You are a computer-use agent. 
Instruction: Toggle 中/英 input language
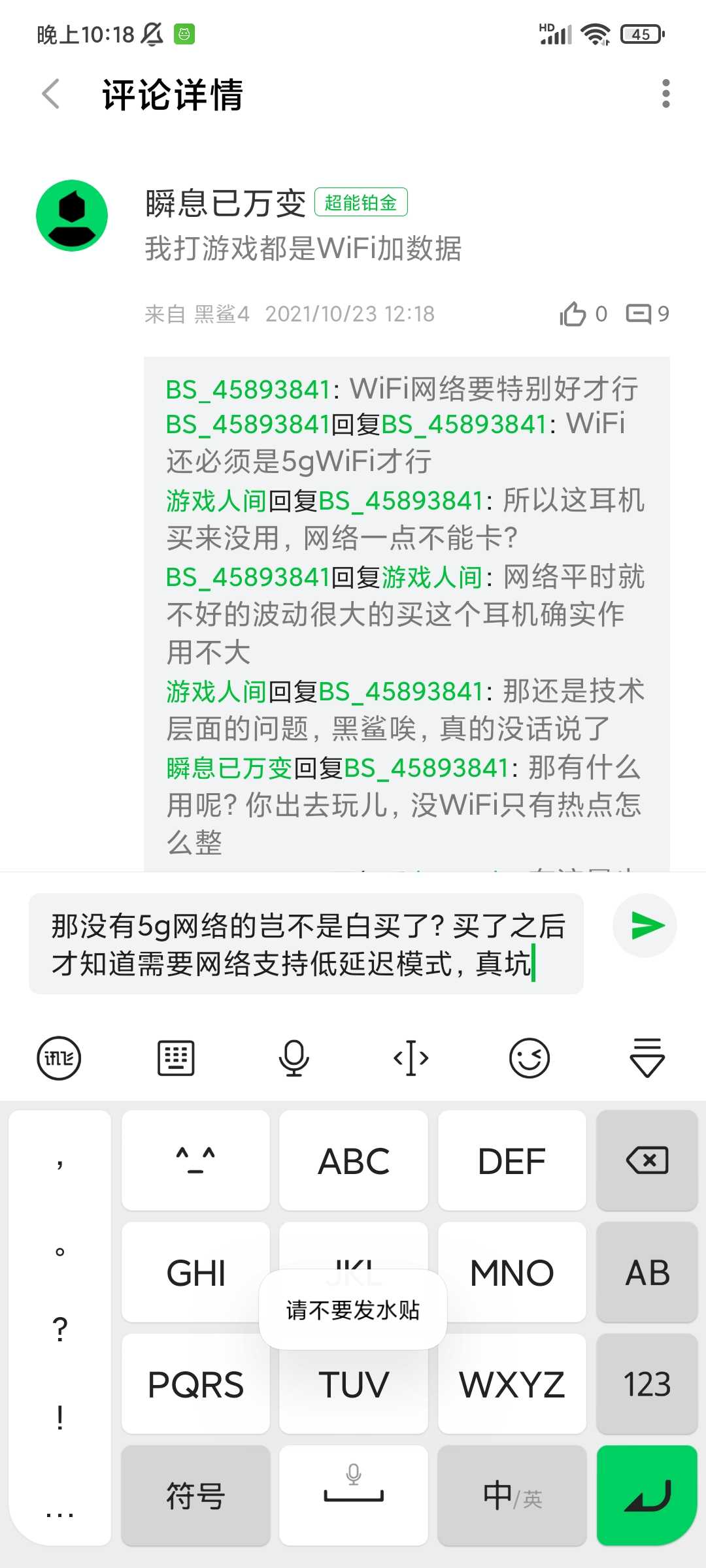(x=512, y=1495)
